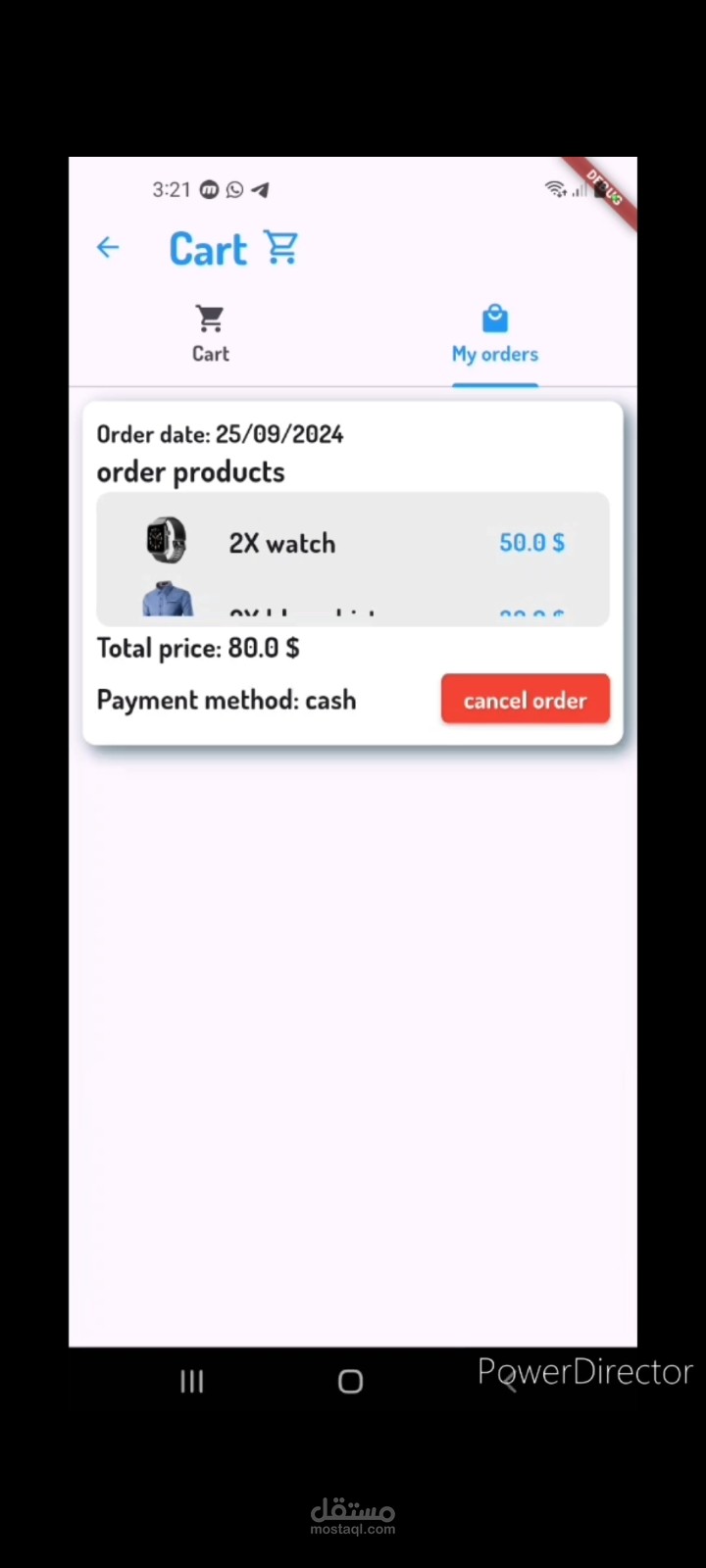Open recent apps from navigation bar
This screenshot has width=706, height=1568.
coord(192,1382)
